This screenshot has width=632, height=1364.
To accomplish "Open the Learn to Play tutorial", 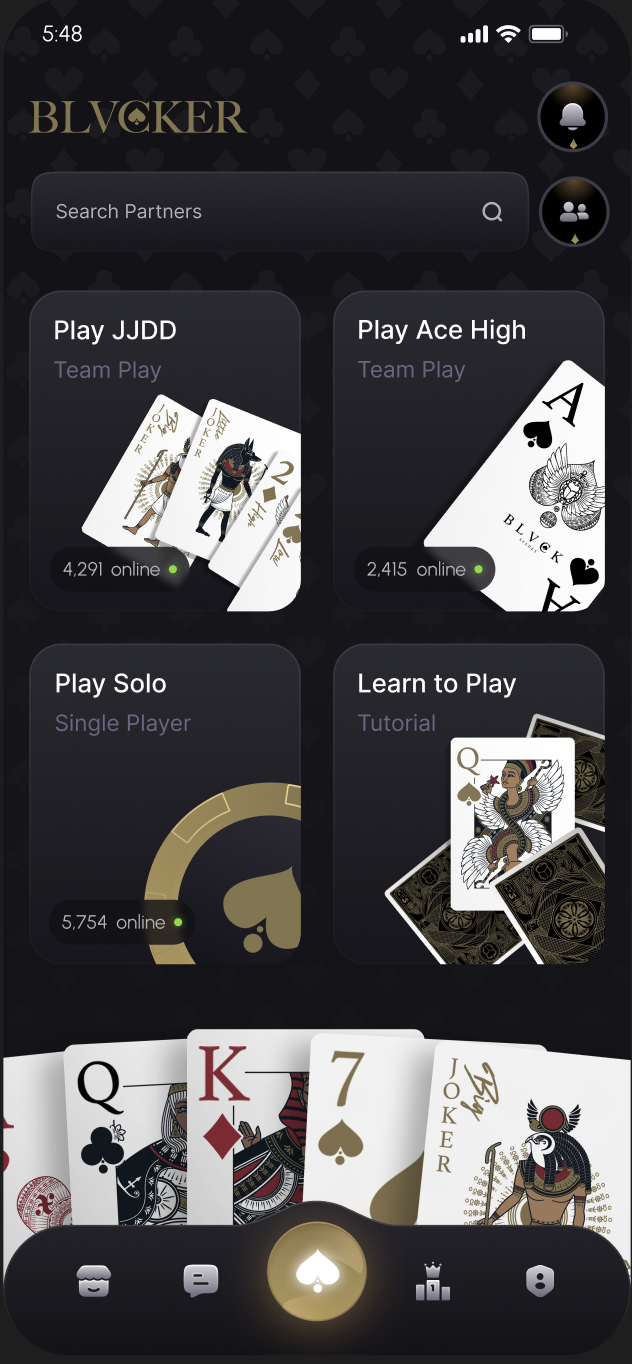I will 468,803.
